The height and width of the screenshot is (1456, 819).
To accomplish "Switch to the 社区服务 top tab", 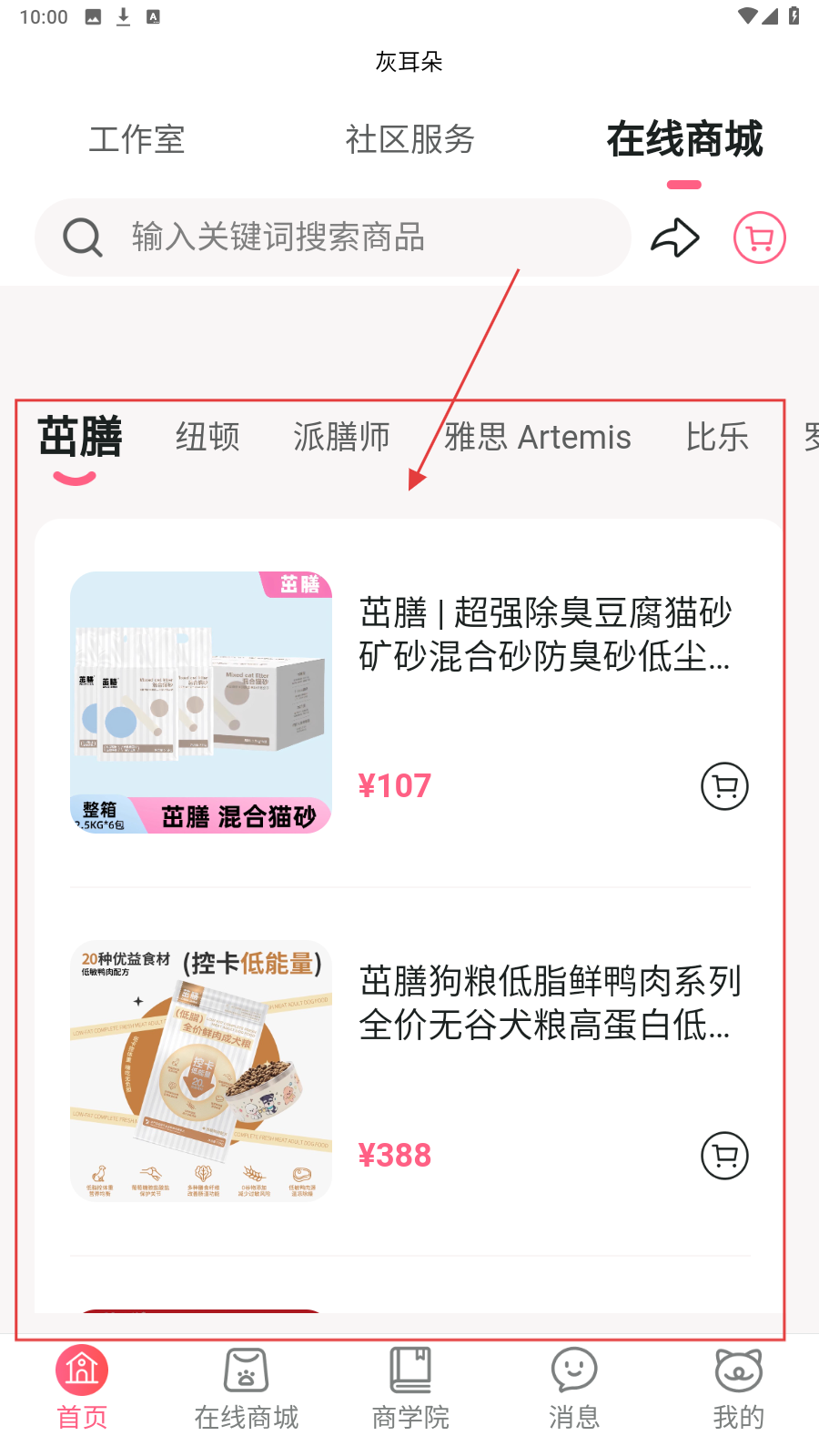I will click(x=409, y=139).
